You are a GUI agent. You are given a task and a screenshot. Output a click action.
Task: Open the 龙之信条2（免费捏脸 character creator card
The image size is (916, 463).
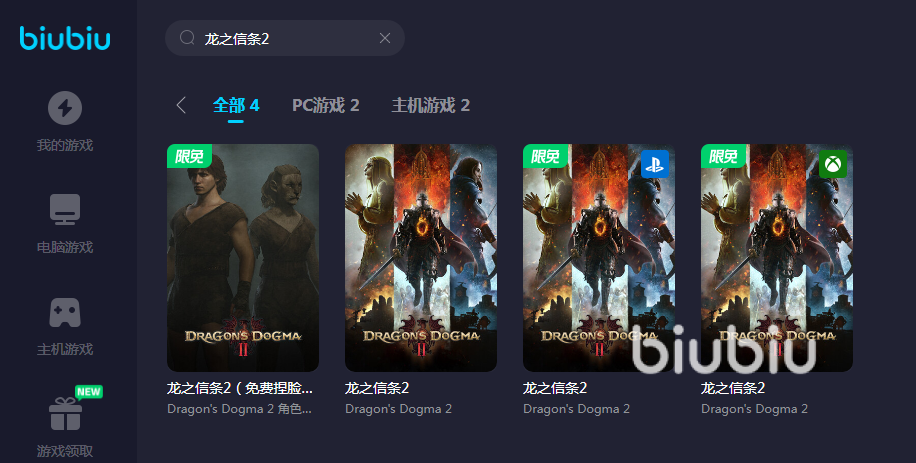[243, 258]
